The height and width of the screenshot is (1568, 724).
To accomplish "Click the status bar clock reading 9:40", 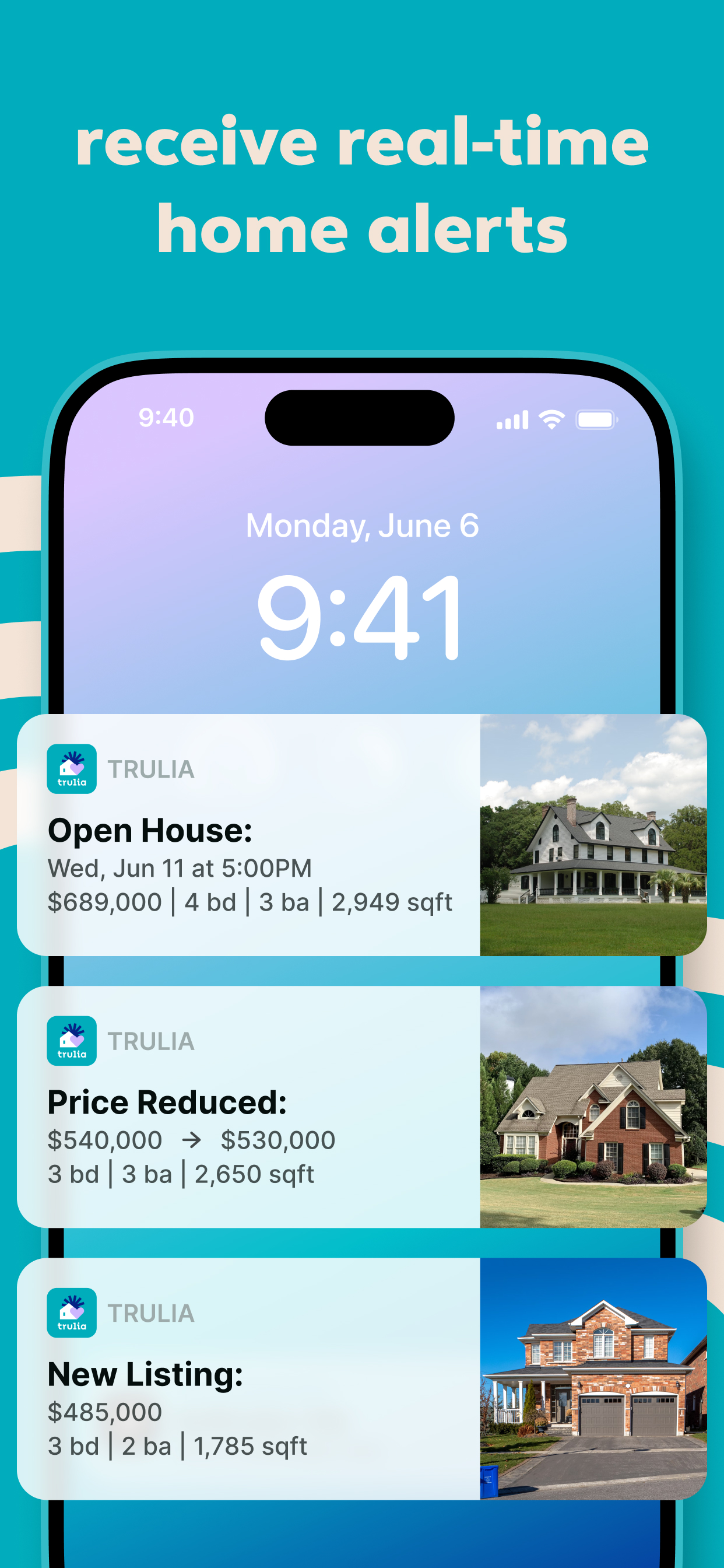I will [x=166, y=418].
